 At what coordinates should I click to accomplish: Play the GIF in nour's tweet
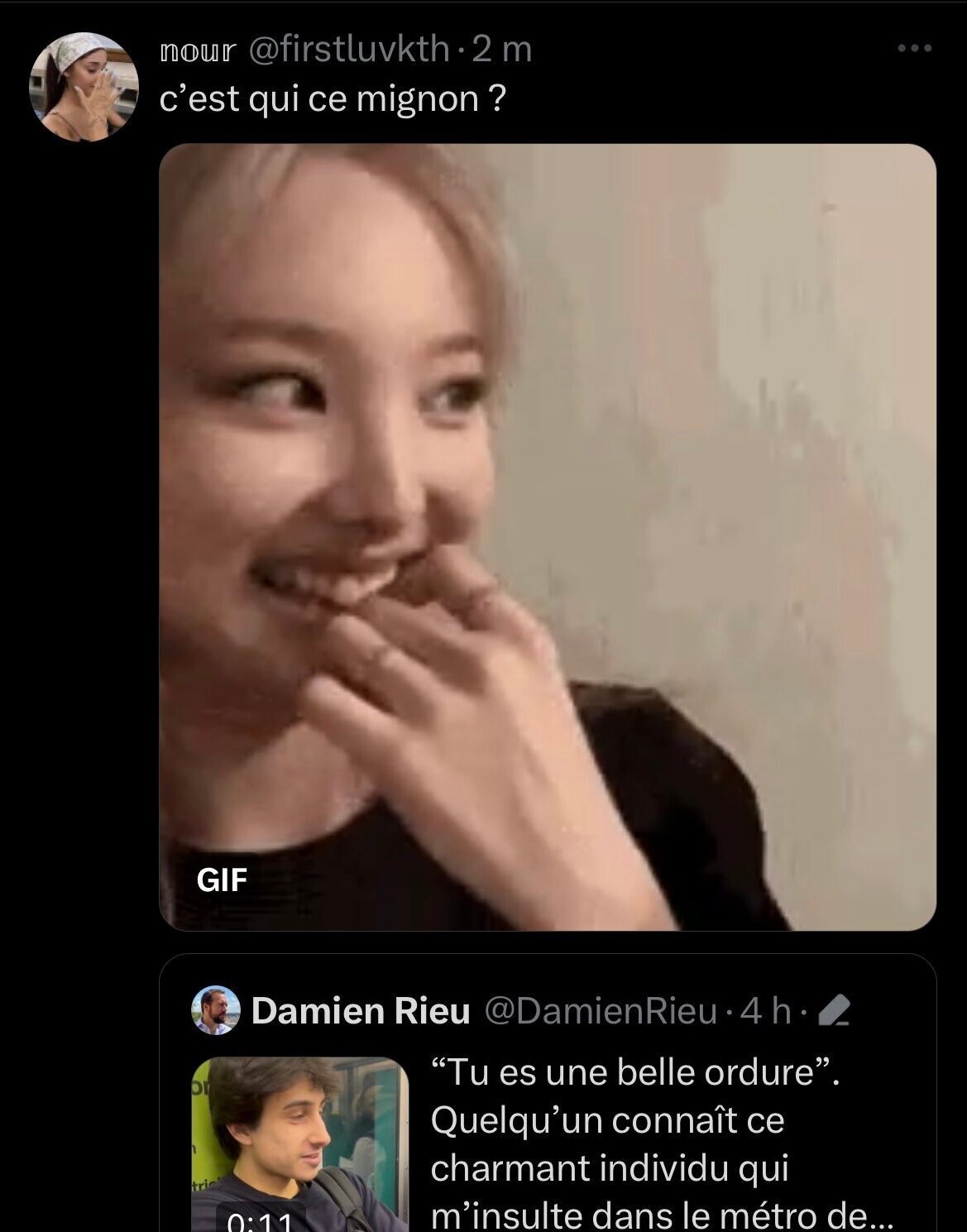(x=547, y=537)
